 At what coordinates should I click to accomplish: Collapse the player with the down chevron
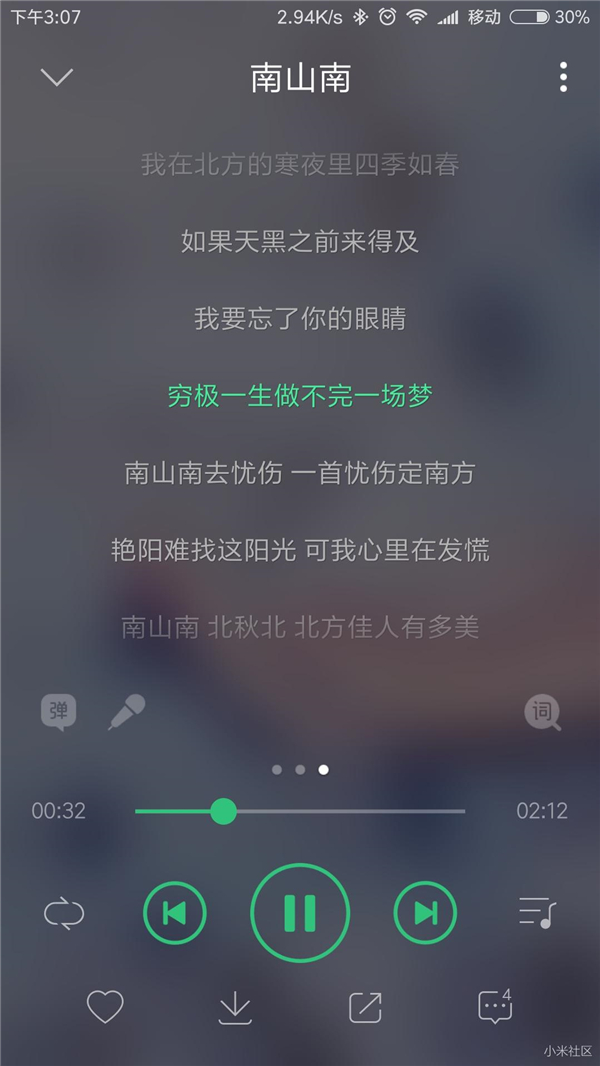tap(56, 77)
